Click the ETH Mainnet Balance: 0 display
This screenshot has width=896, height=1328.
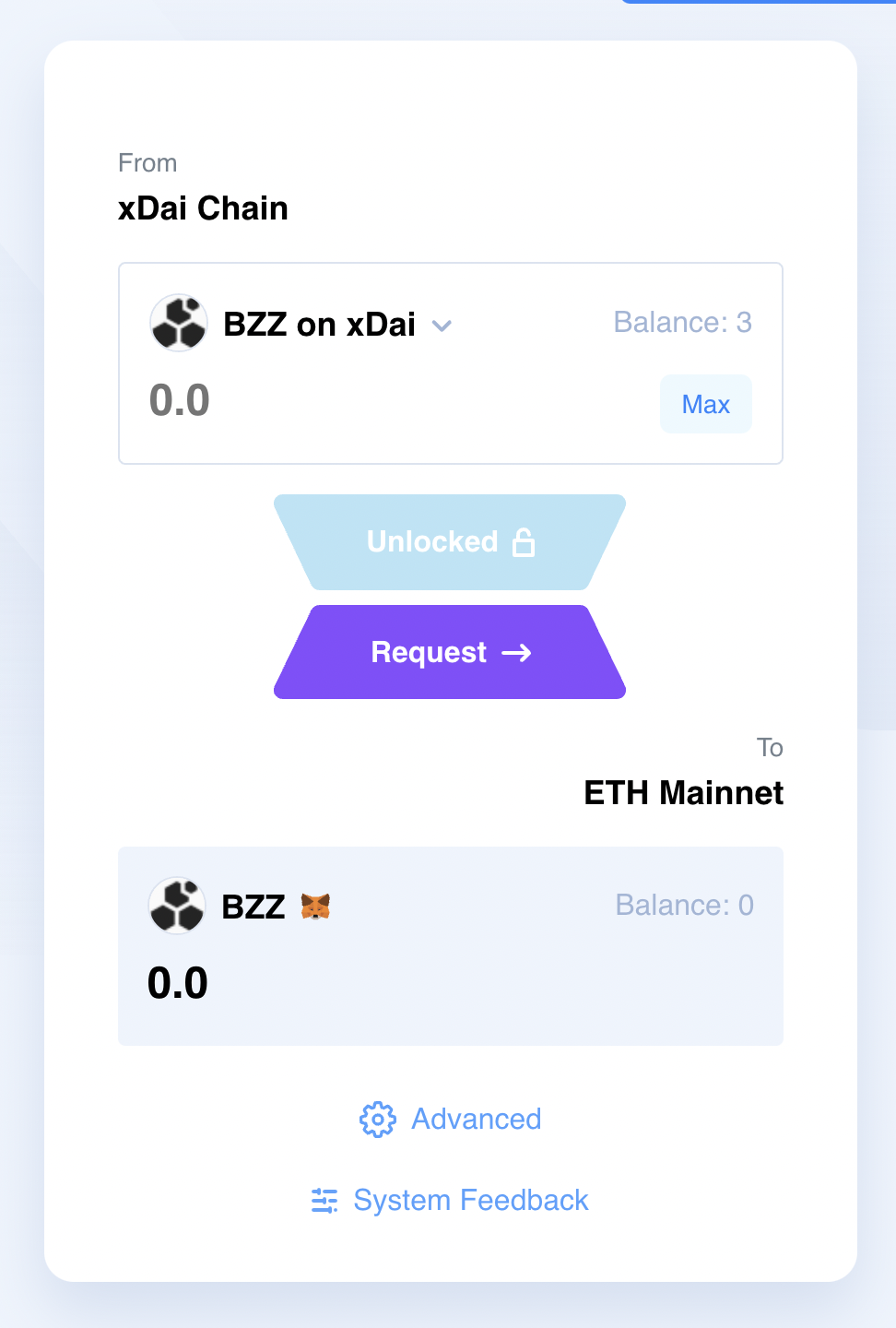pyautogui.click(x=685, y=906)
